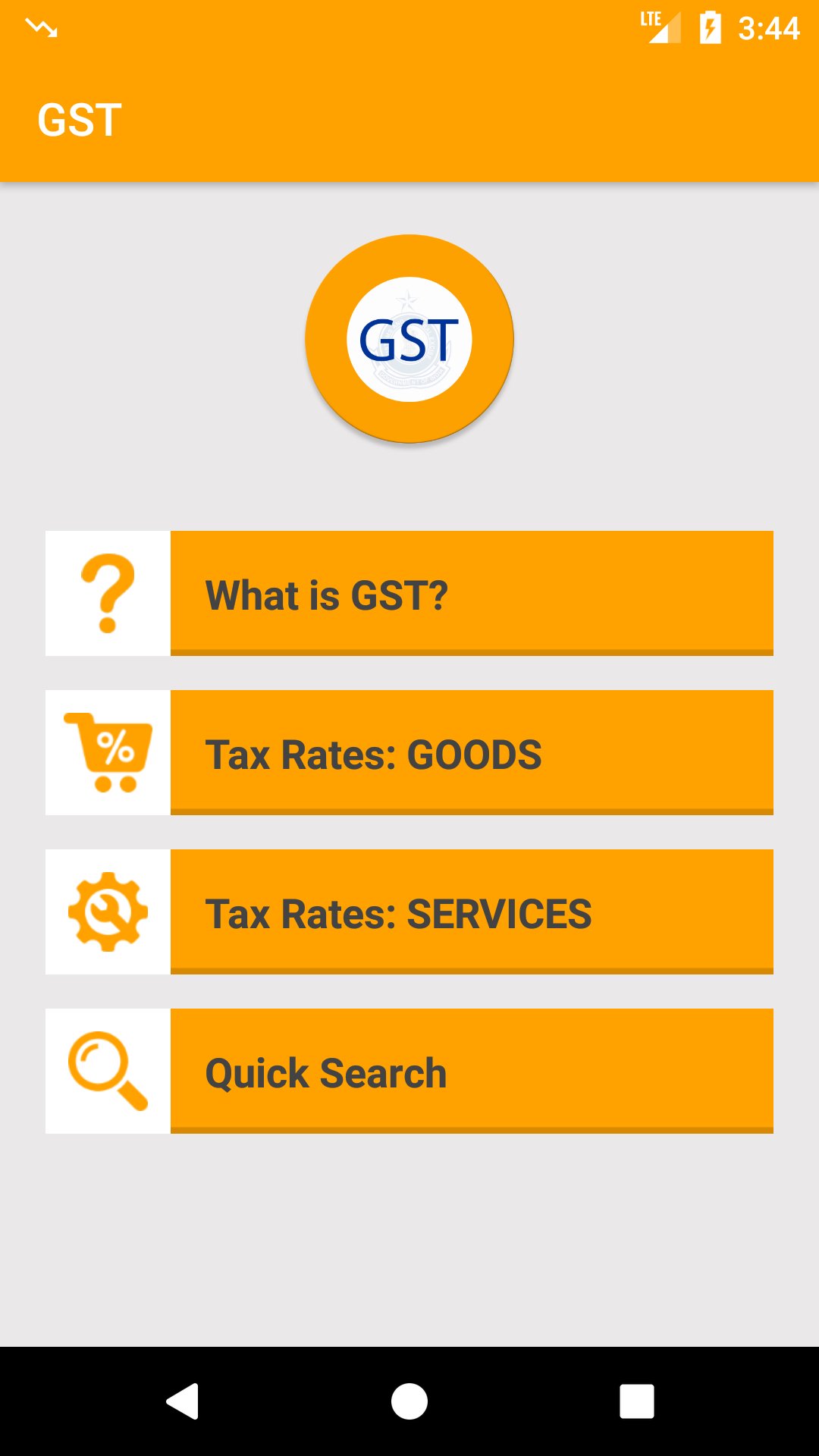
Task: Select the Tax Rates: SERVICES entry
Action: pyautogui.click(x=472, y=912)
